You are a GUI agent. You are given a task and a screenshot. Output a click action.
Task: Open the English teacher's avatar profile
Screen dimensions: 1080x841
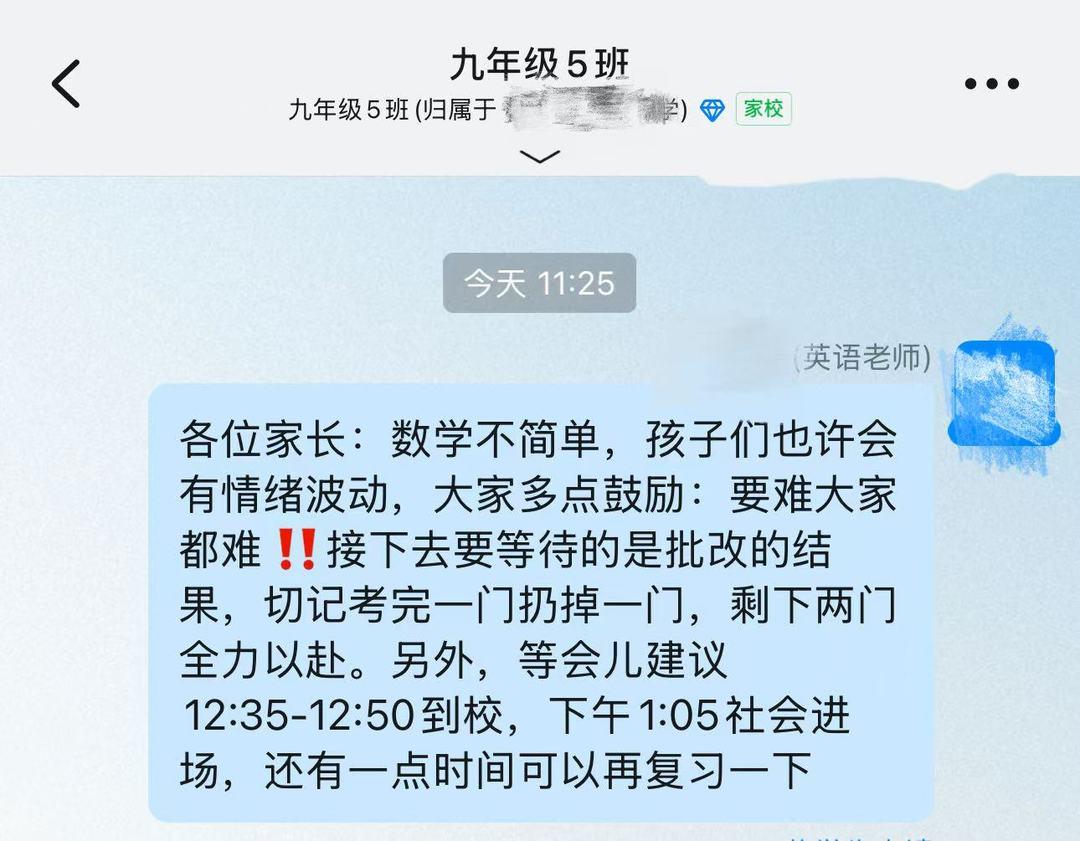[1001, 395]
